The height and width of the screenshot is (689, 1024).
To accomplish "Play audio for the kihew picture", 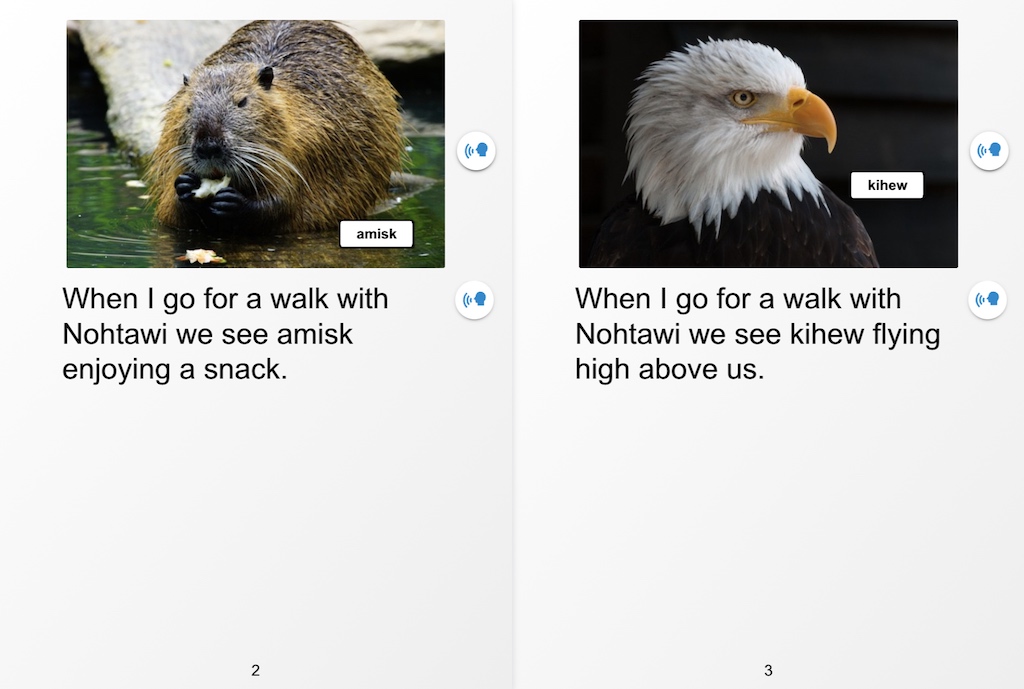I will [x=989, y=151].
